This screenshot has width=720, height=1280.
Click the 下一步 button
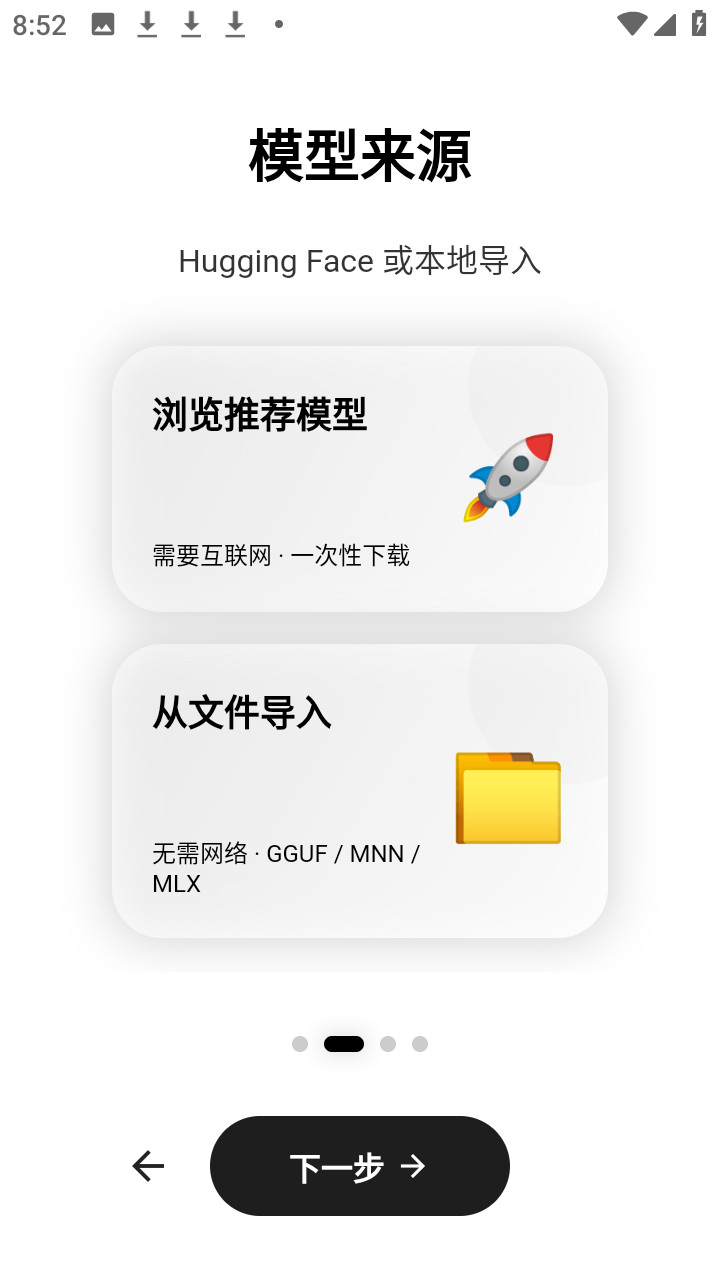pos(360,1166)
